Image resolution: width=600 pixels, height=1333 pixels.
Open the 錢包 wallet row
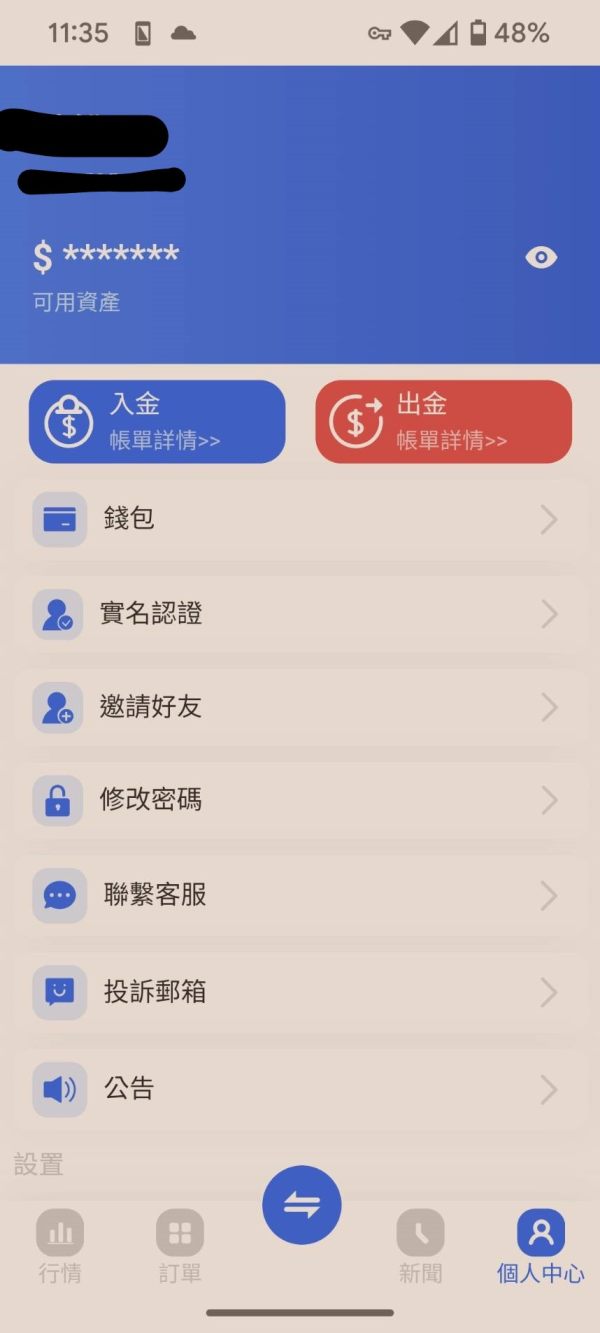pos(300,520)
